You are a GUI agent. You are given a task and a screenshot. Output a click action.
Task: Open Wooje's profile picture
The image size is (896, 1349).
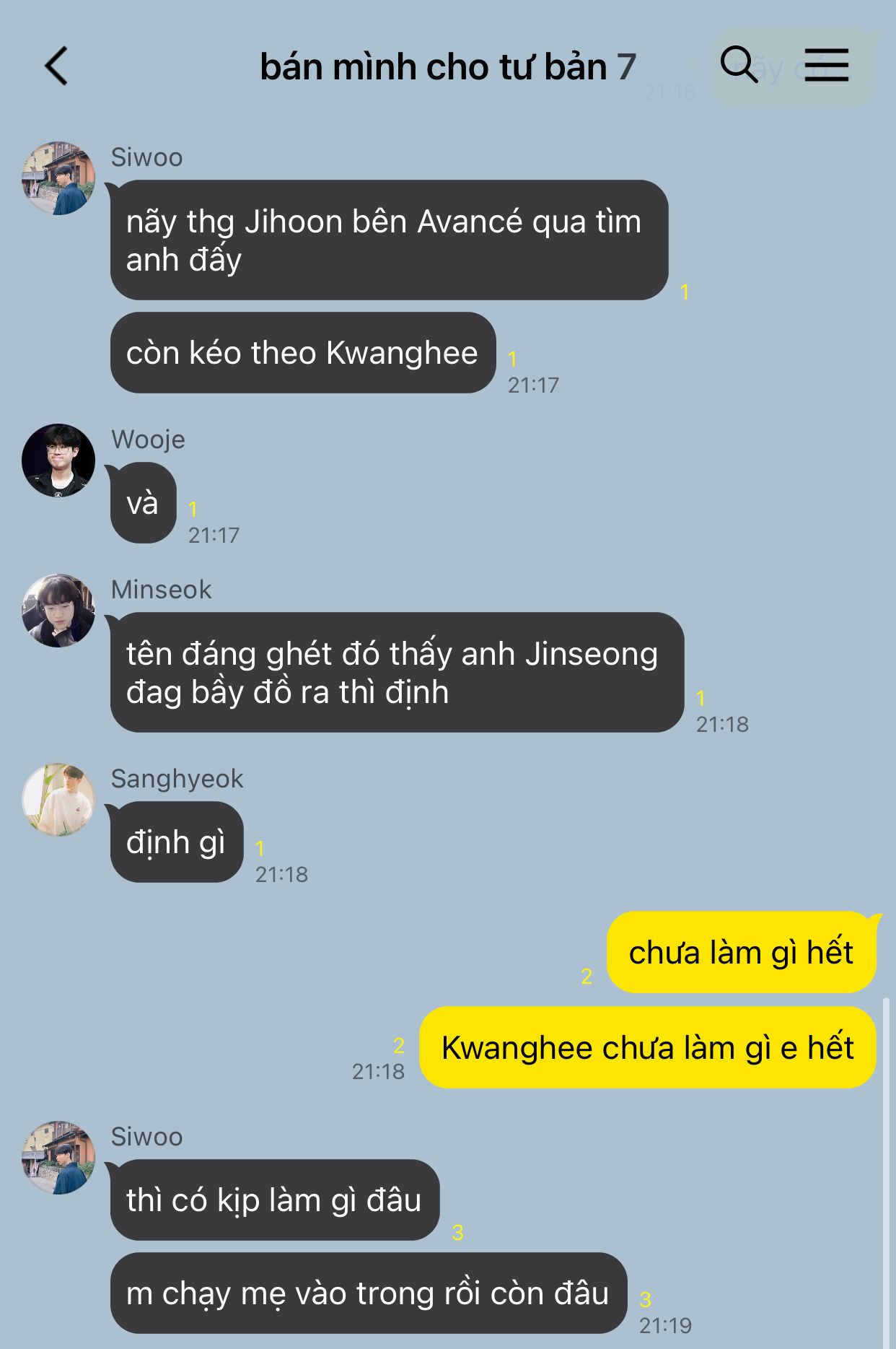[x=58, y=460]
